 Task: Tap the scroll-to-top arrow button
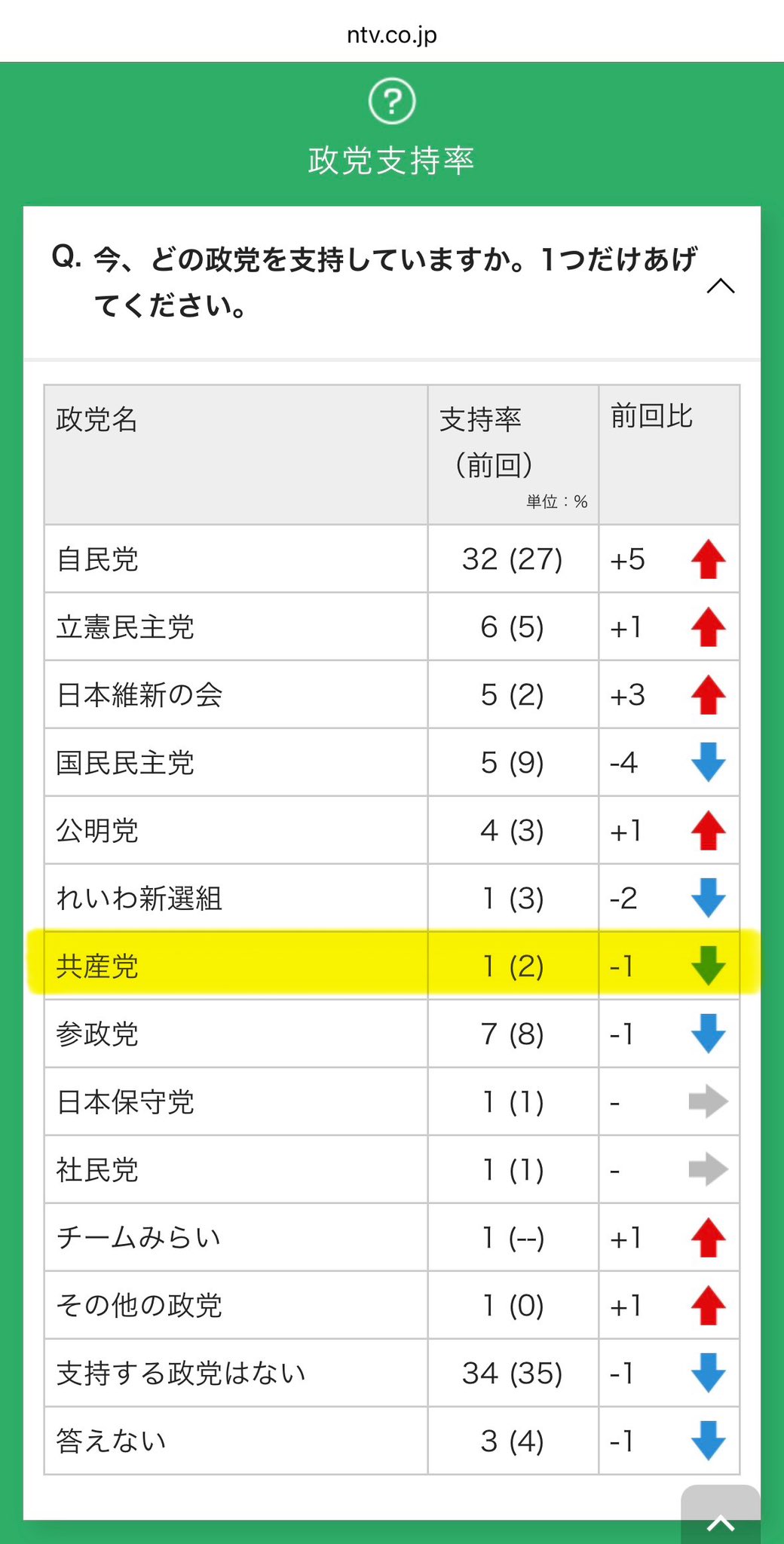tap(721, 1519)
